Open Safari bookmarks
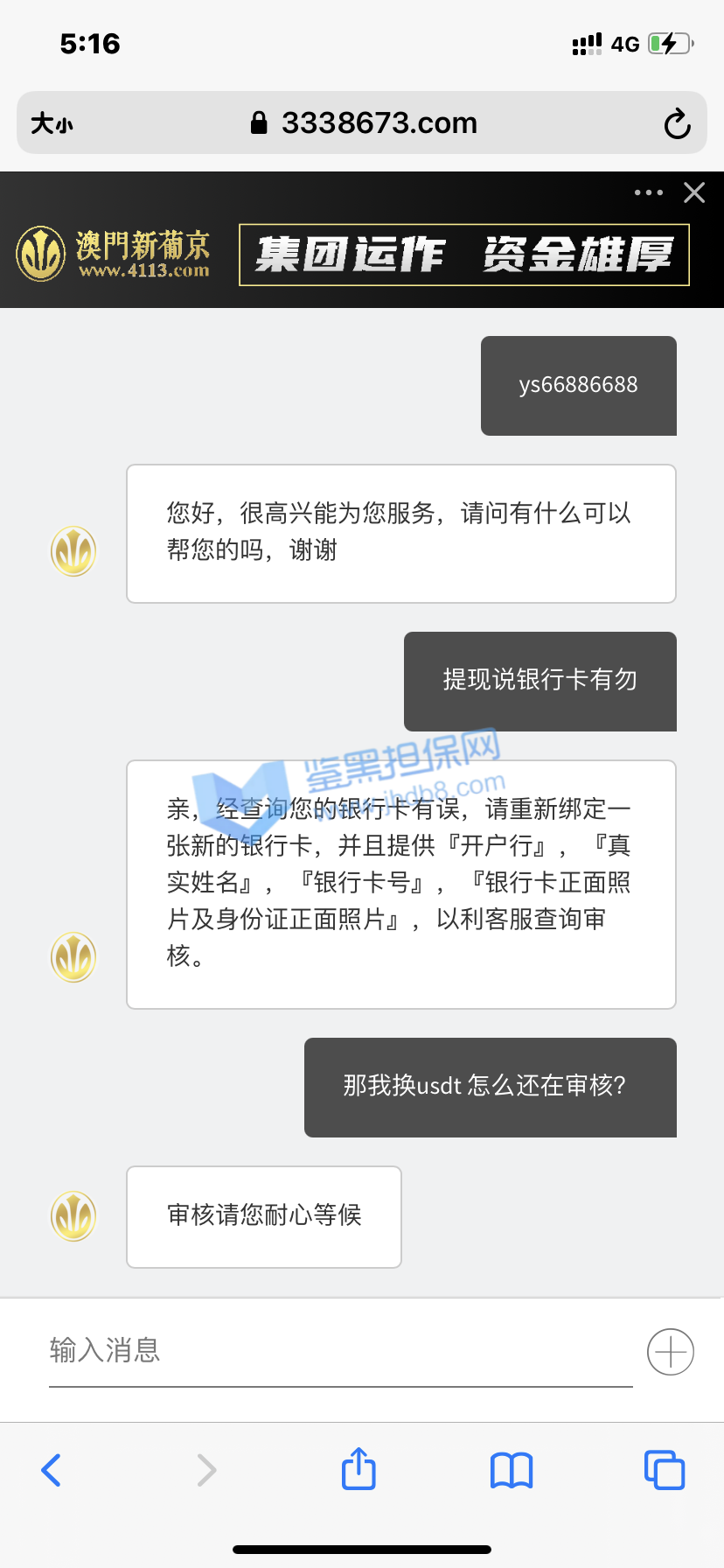Screen dimensions: 724x1568 coord(512,1470)
